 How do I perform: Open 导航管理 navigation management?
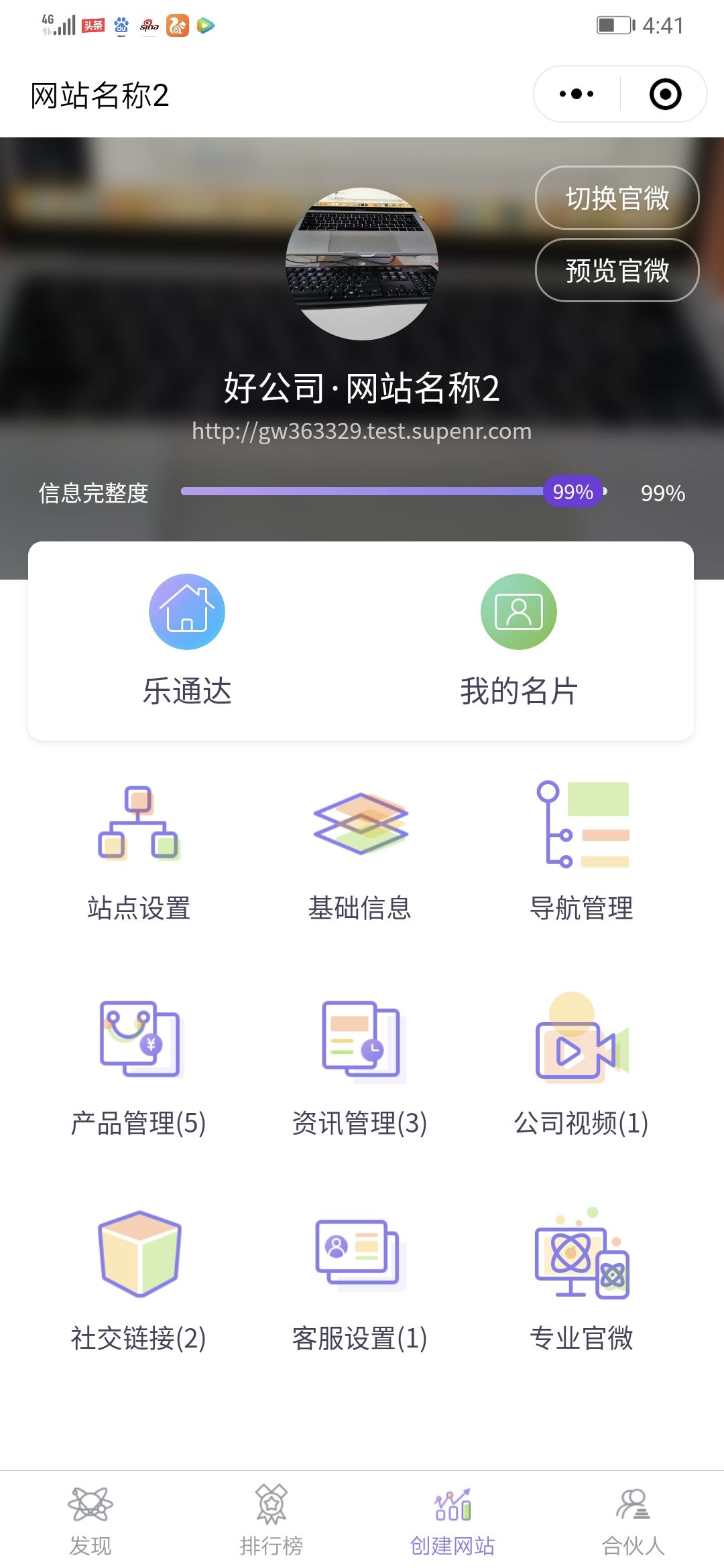tap(581, 851)
